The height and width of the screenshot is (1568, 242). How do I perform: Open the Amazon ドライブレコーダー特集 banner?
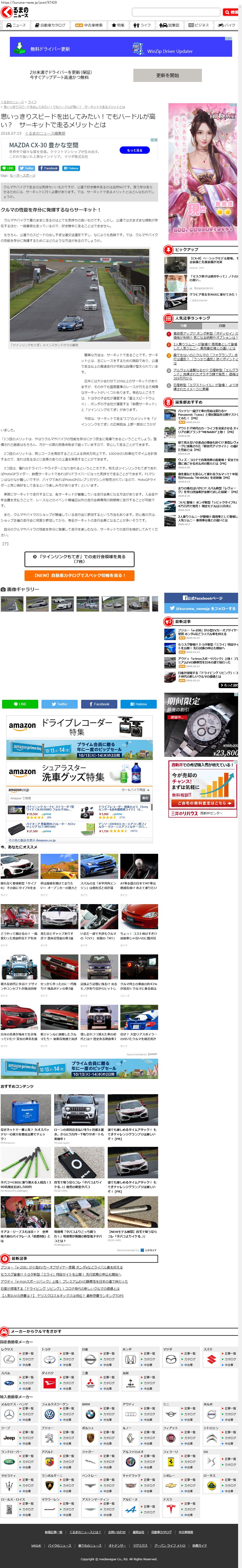tap(79, 727)
